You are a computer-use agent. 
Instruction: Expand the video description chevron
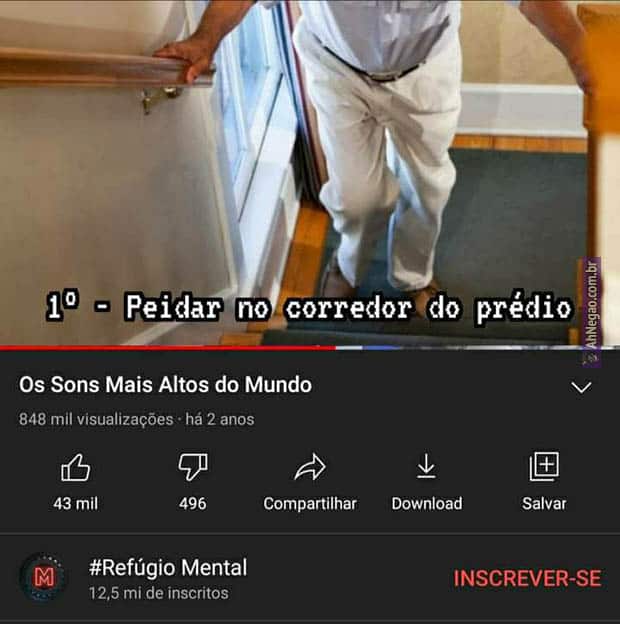point(581,387)
